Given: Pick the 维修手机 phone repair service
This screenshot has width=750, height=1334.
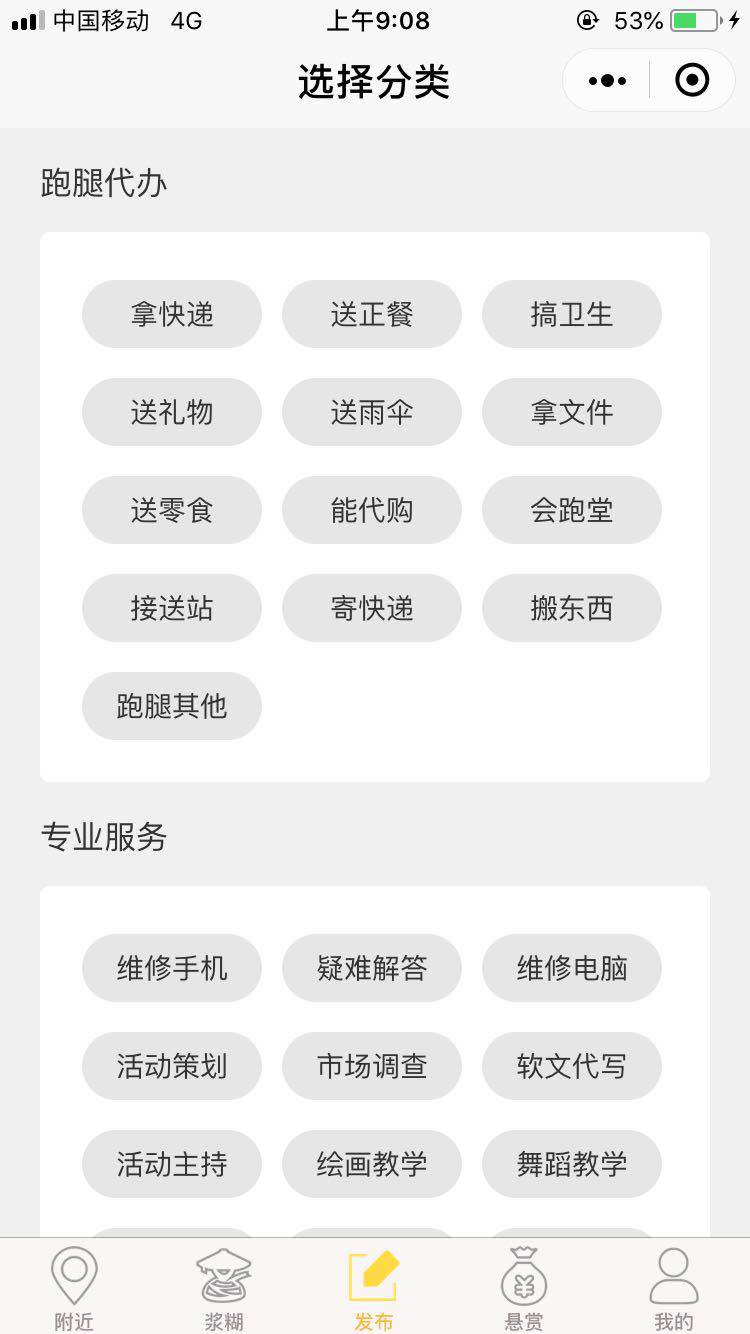Looking at the screenshot, I should 171,967.
